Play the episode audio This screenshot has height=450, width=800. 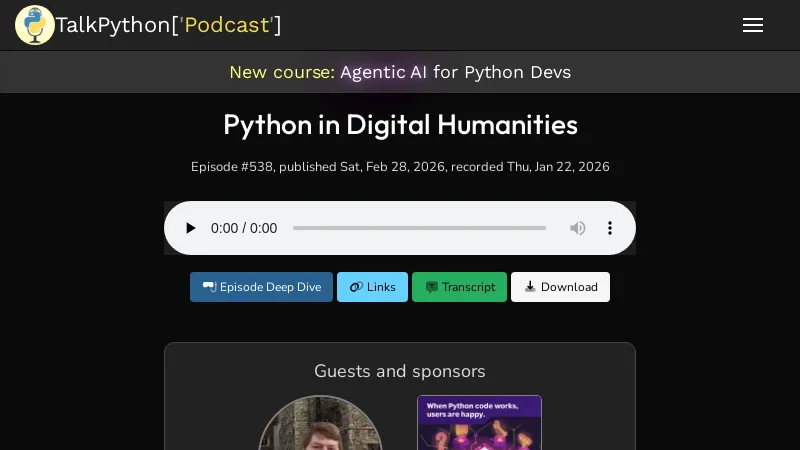[x=190, y=228]
